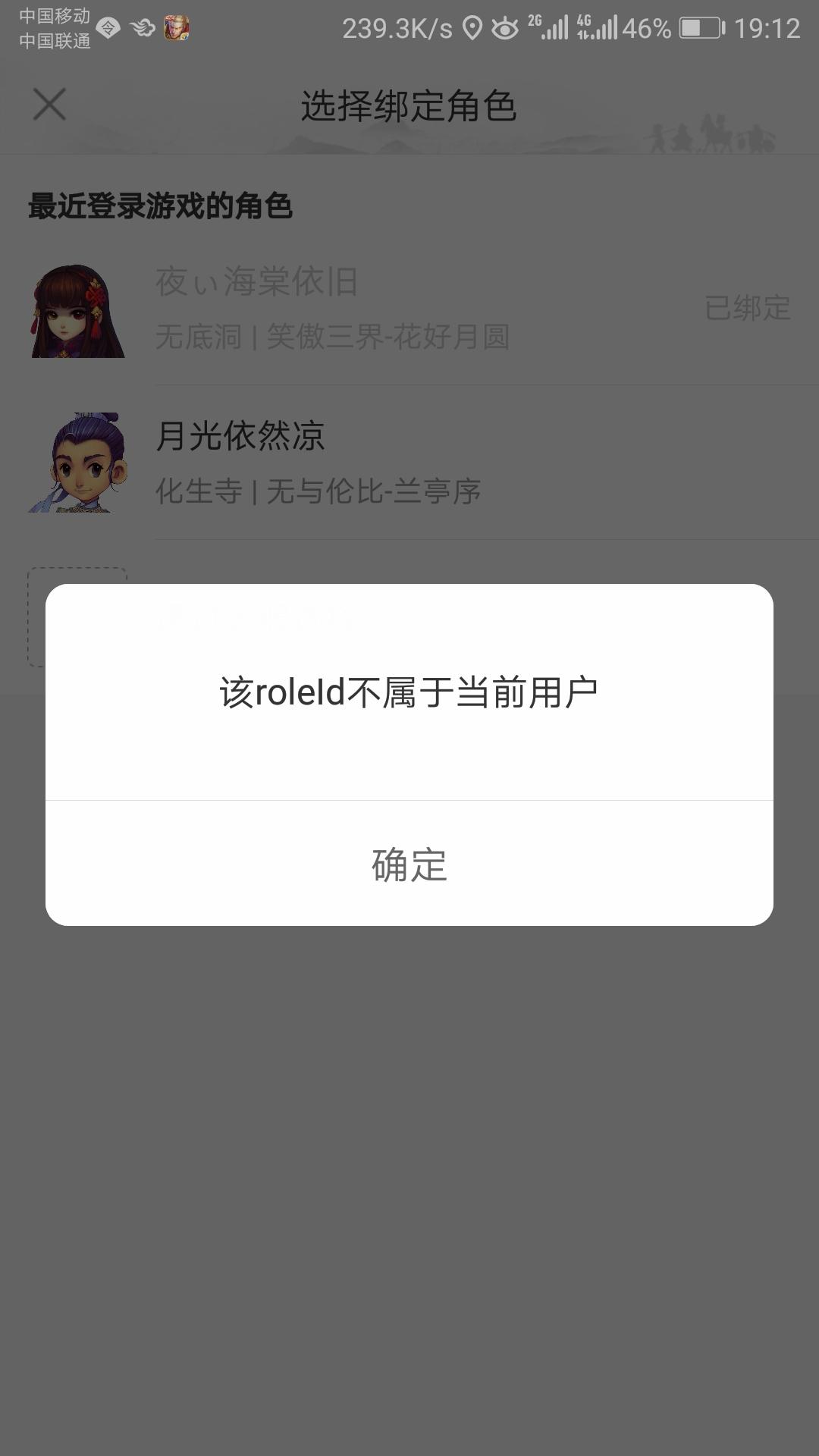Open the bound role 夜ぃ海棠依旧
The image size is (819, 1456).
pos(409,309)
